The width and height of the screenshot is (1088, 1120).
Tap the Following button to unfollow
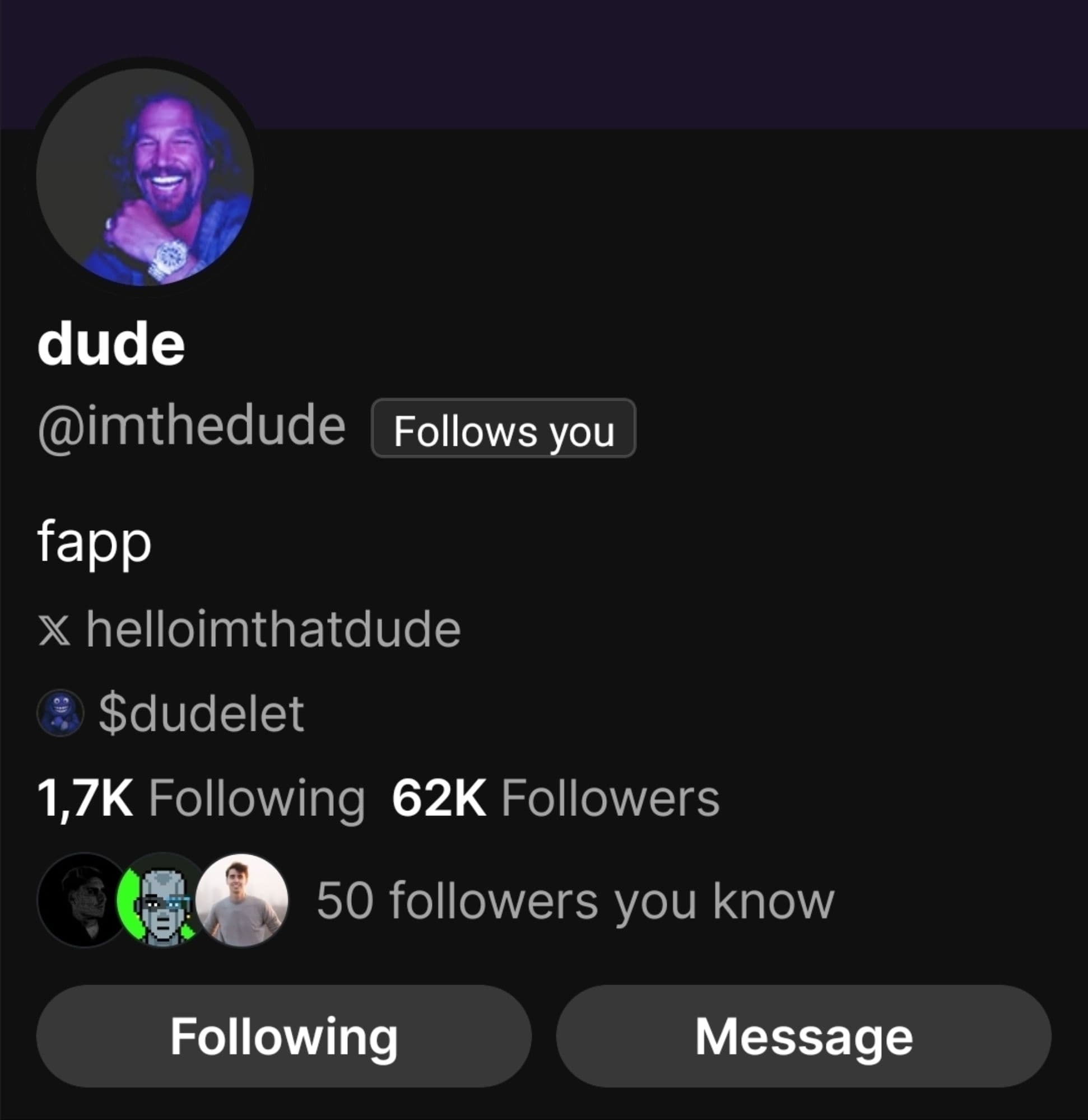click(283, 1036)
